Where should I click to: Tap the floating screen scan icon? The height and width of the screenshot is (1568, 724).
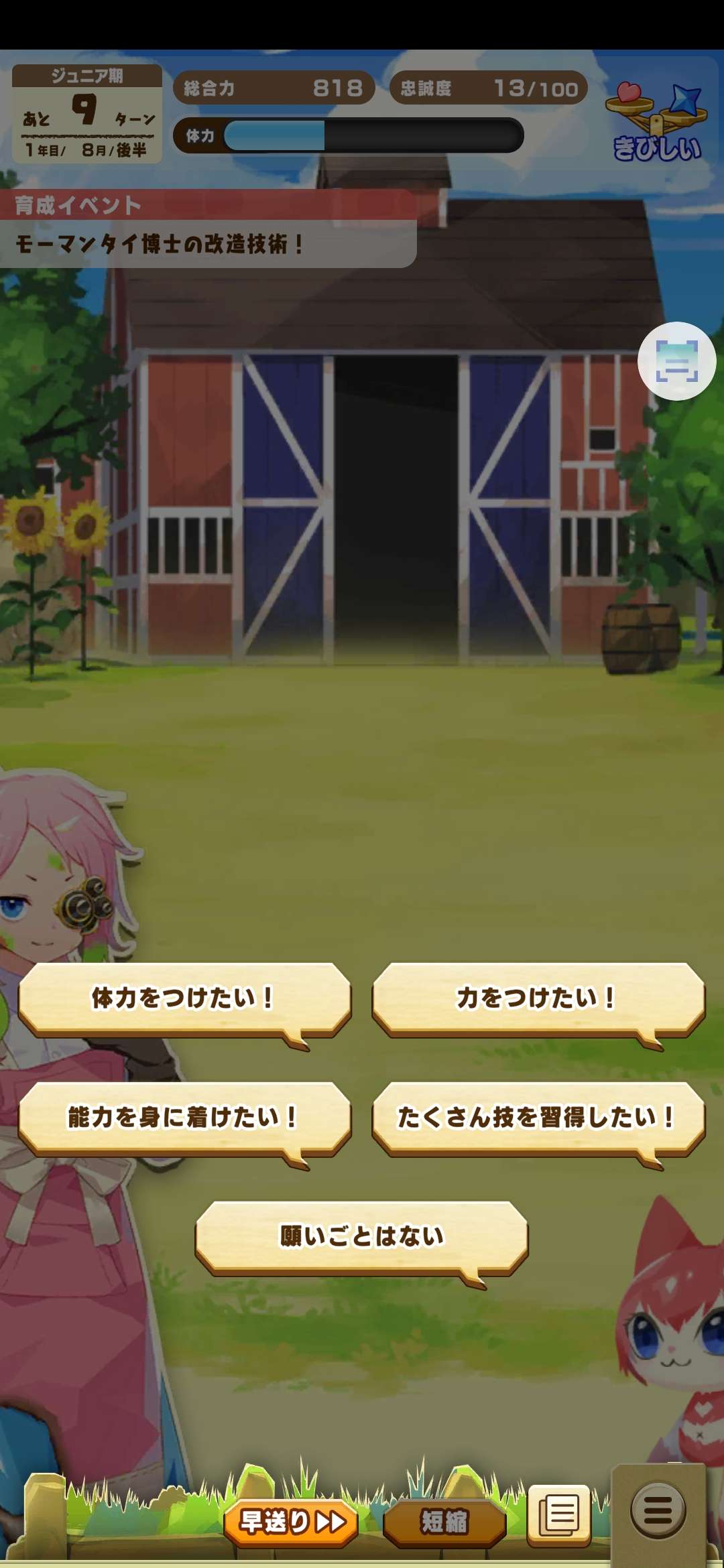click(676, 361)
